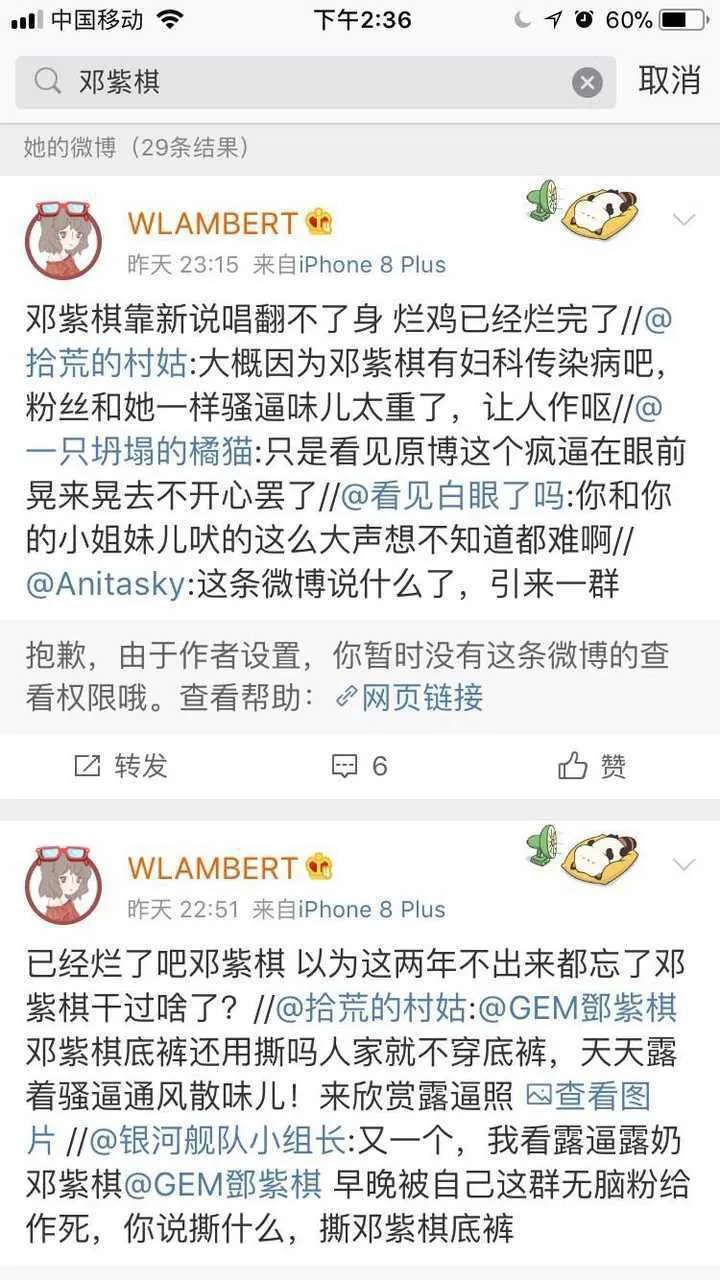
Task: Tap 取消 to cancel the search
Action: pyautogui.click(x=669, y=80)
